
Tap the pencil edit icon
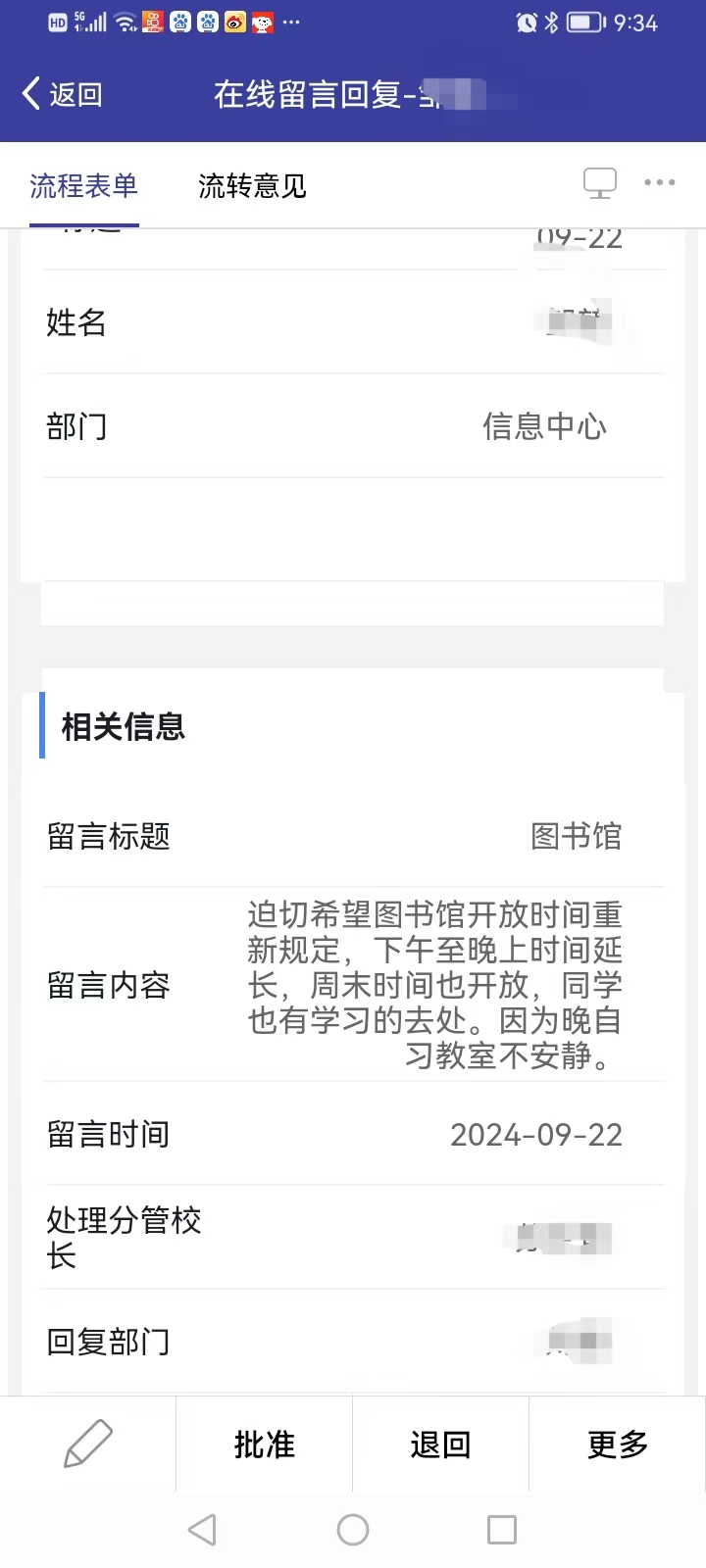88,1445
